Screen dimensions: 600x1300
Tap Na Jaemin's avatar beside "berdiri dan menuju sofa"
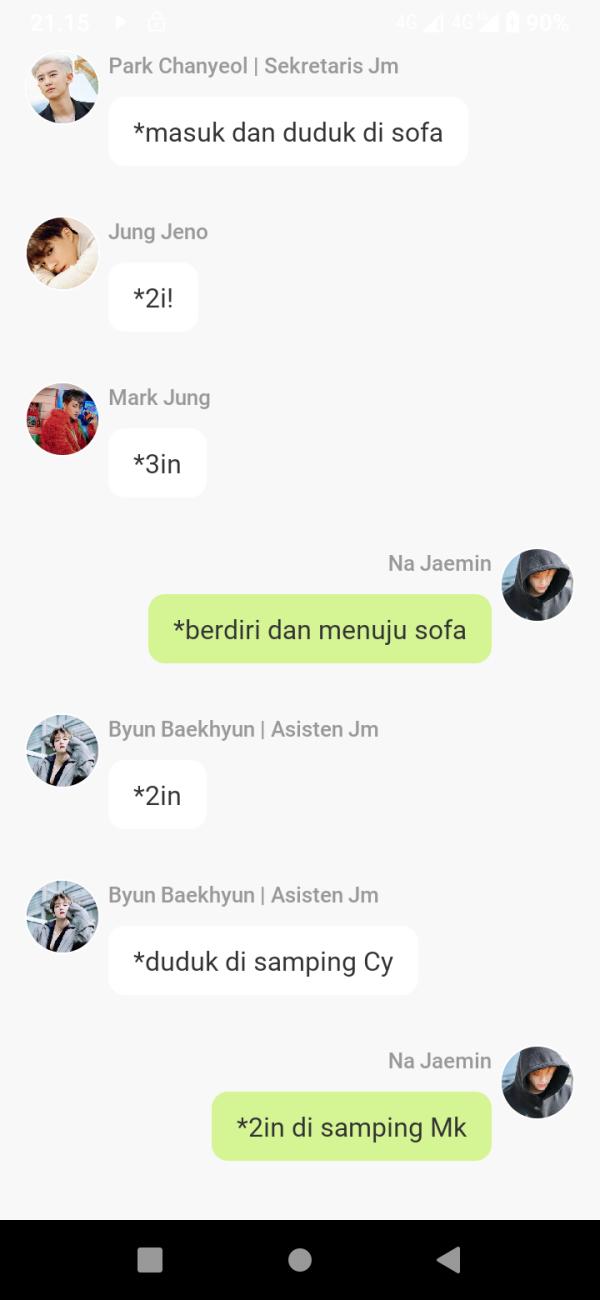537,585
